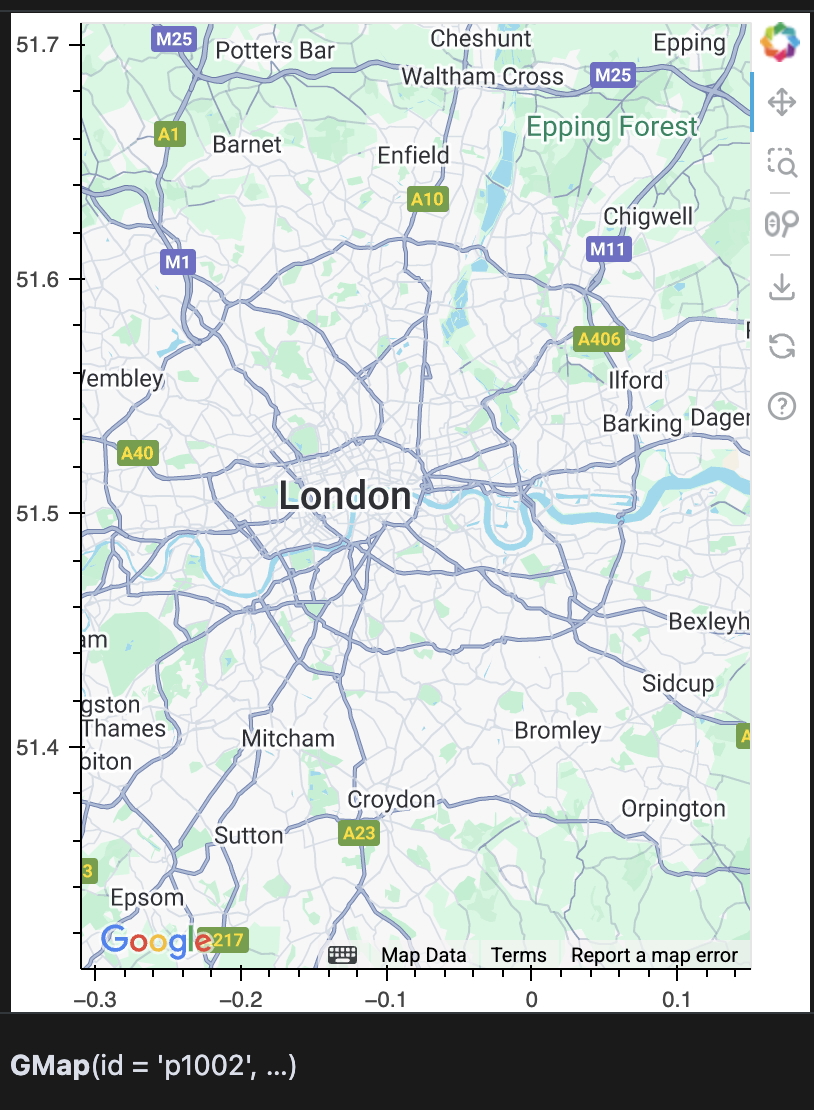Enable the wheel zoom tool
814x1110 pixels.
(x=781, y=223)
